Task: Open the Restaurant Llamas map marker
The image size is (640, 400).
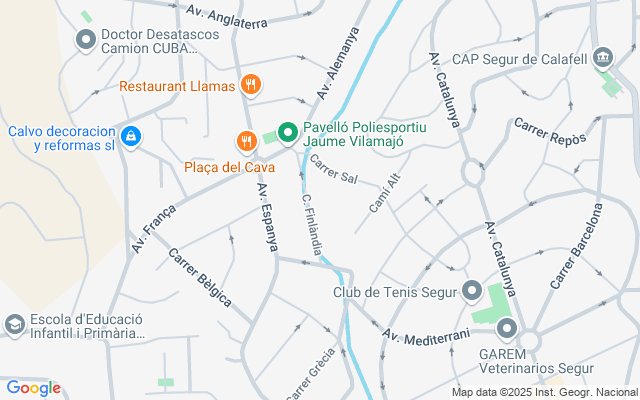Action: click(x=250, y=85)
